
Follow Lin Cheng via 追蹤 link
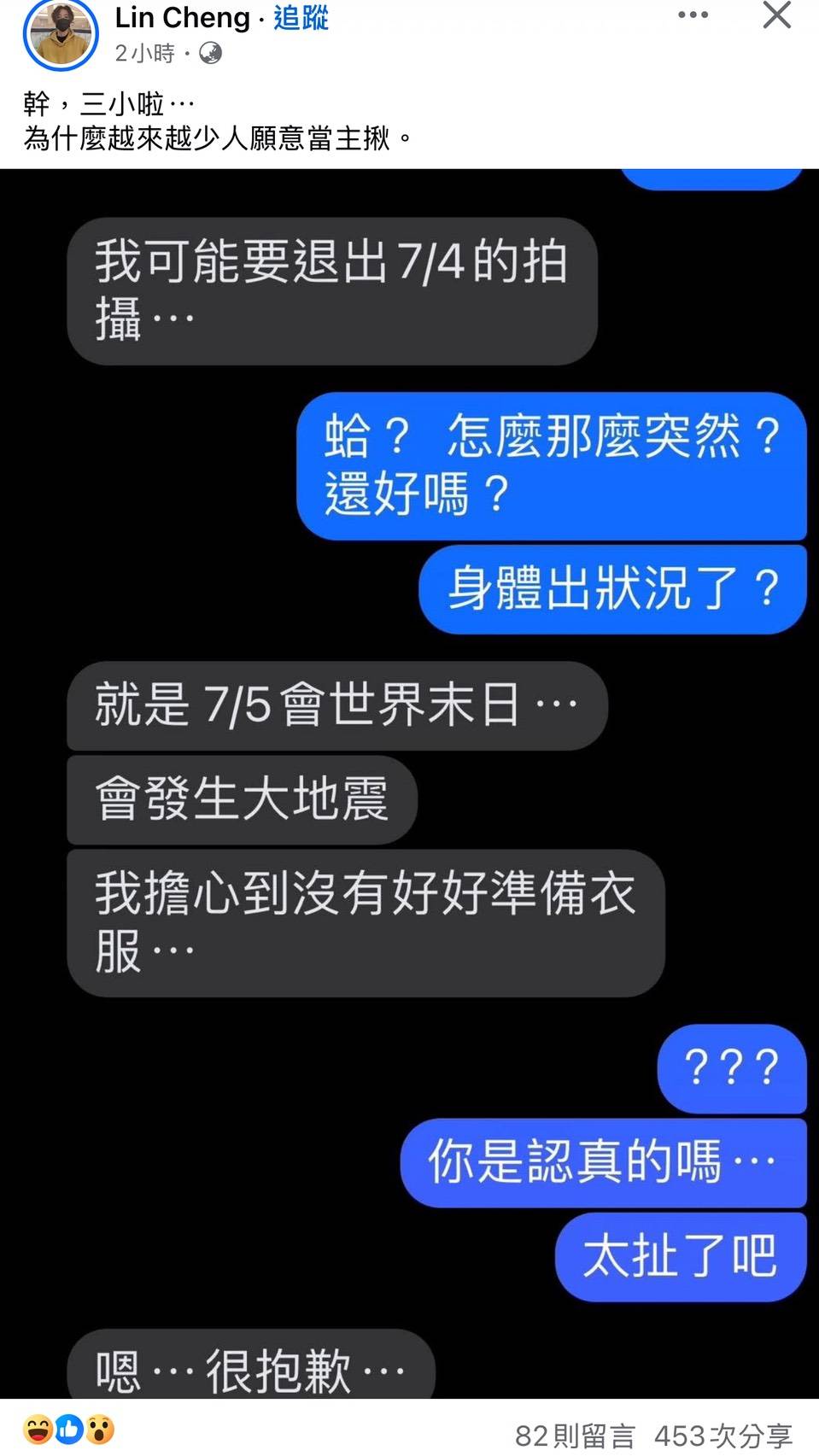(301, 17)
